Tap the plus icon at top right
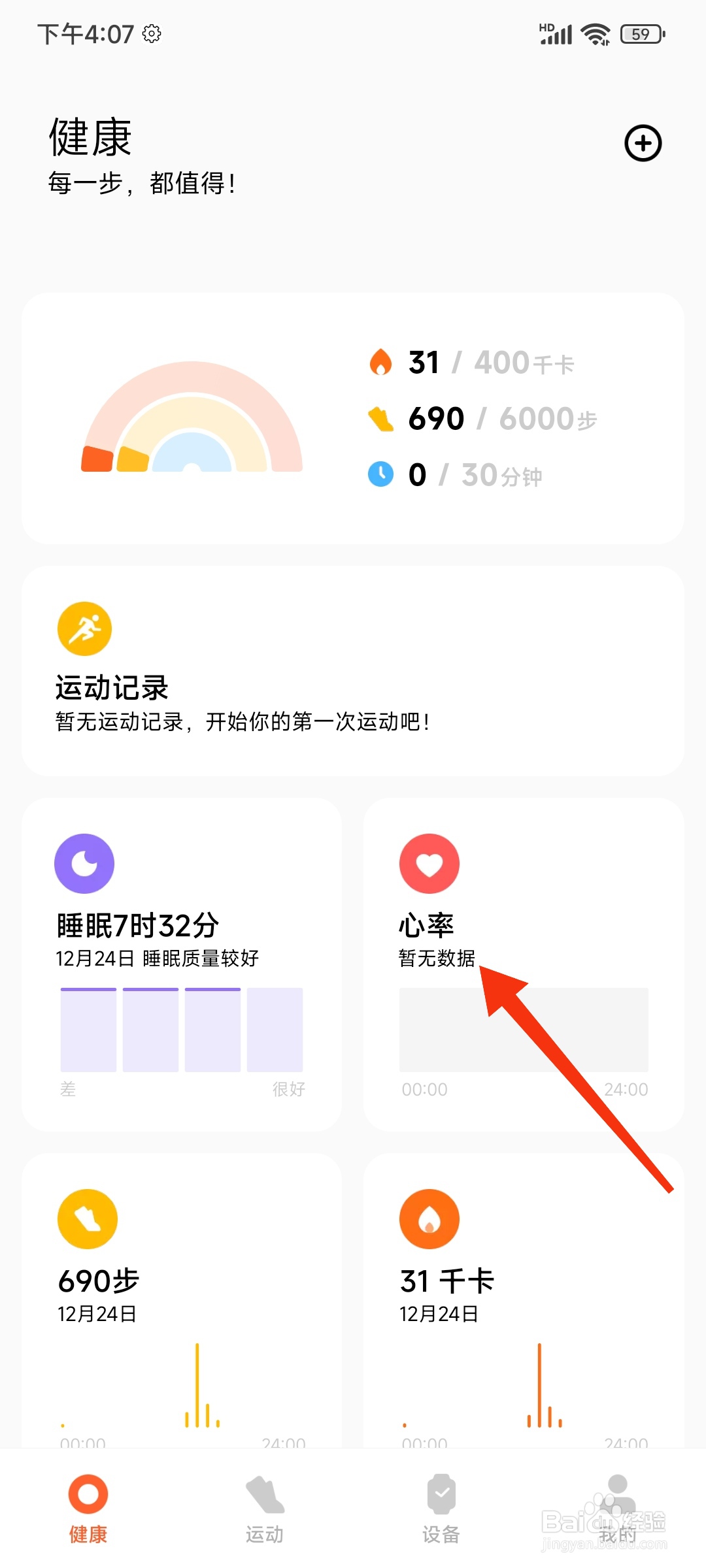Viewport: 706px width, 1568px height. 643,144
